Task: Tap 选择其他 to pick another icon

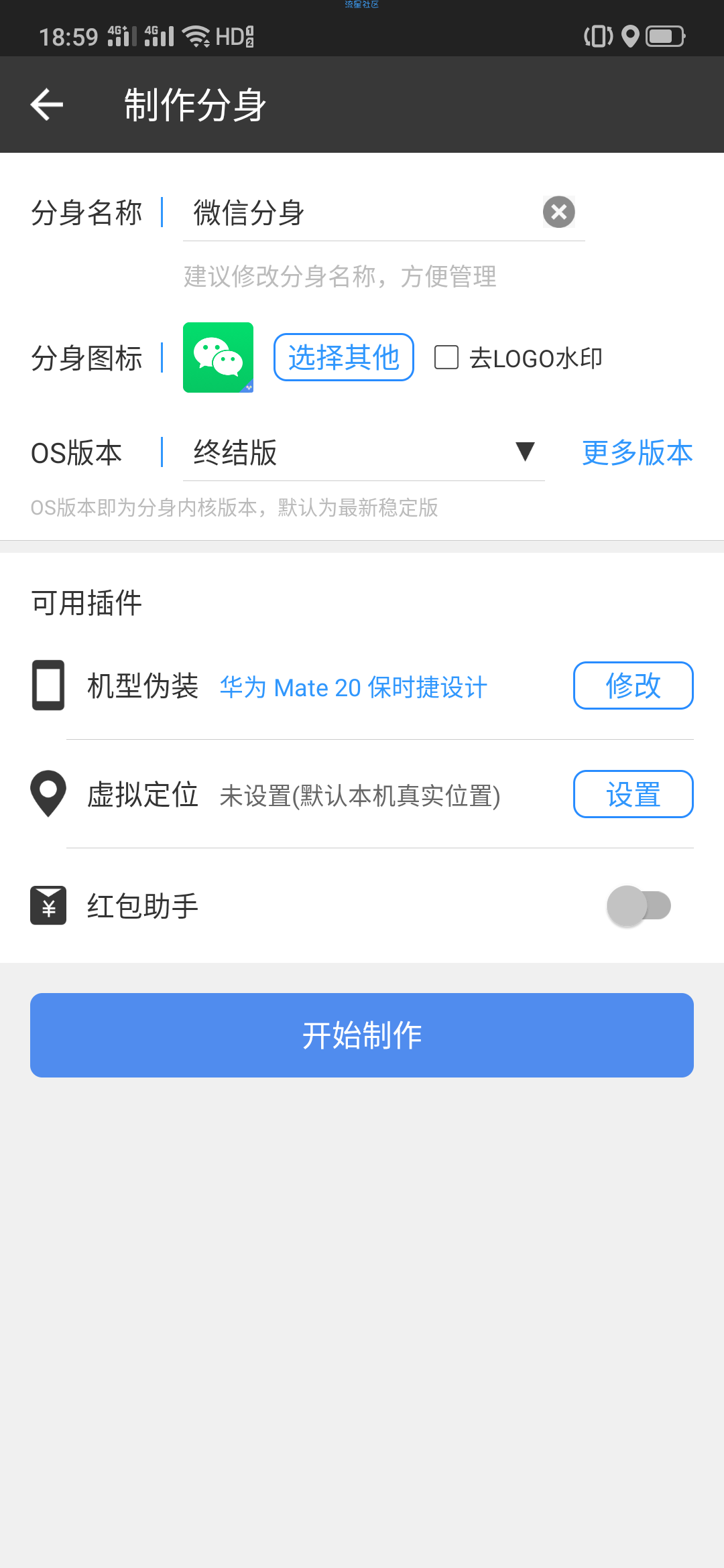Action: pos(343,357)
